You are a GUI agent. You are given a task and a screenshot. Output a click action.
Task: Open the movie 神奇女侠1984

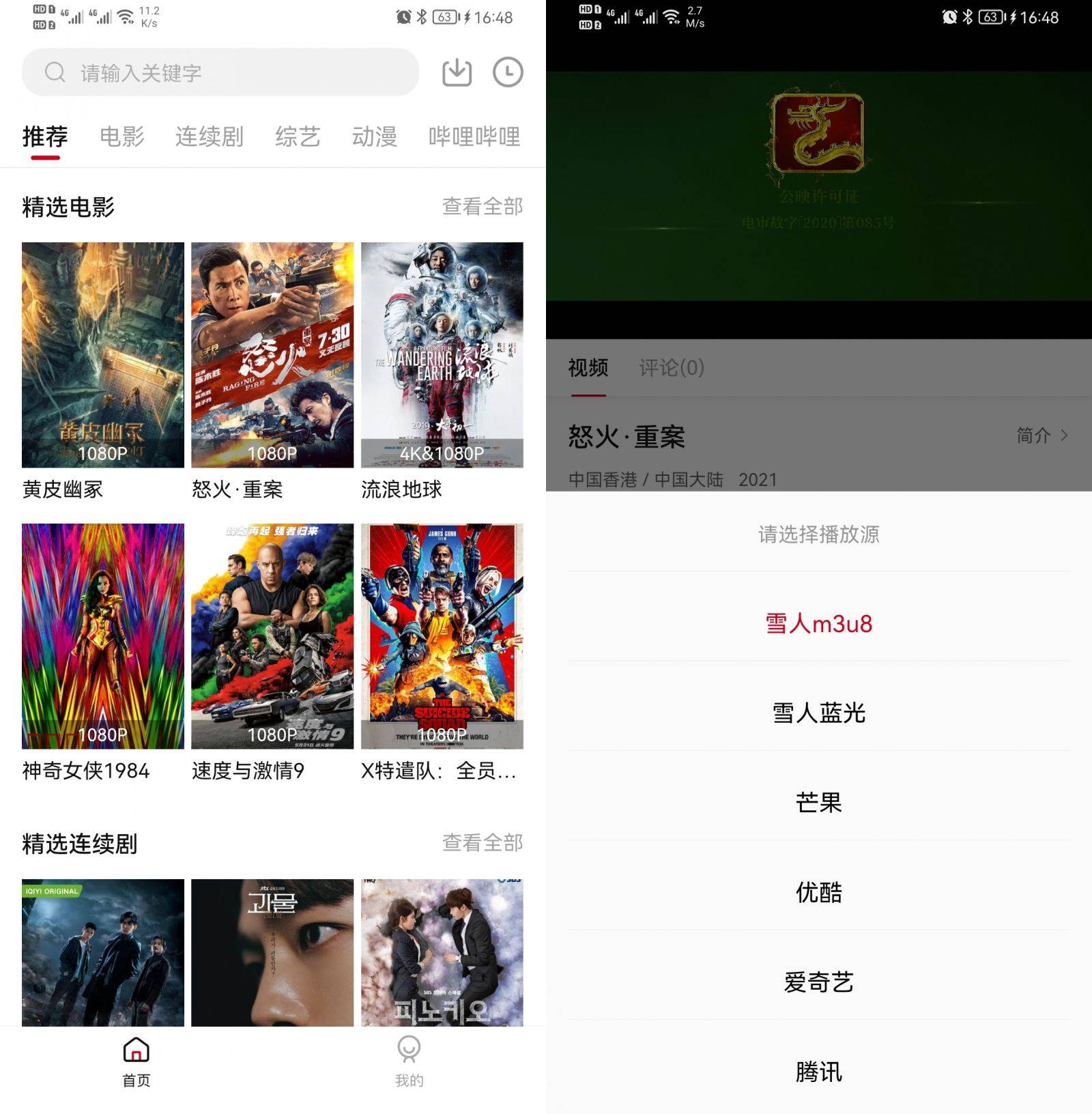[102, 636]
